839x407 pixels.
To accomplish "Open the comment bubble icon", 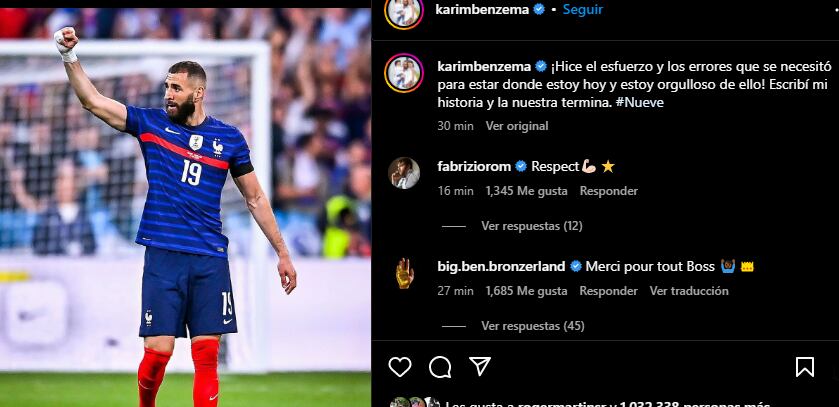I will pos(440,367).
